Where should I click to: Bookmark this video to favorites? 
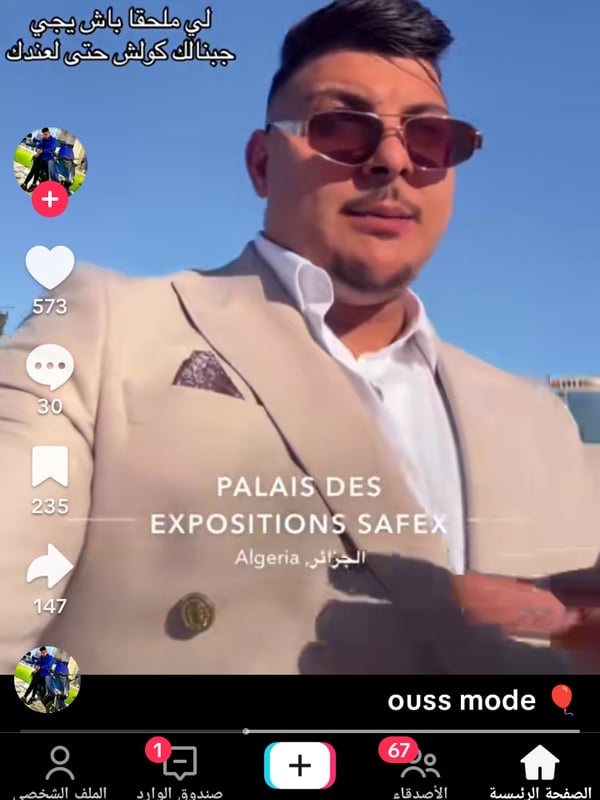[x=49, y=467]
